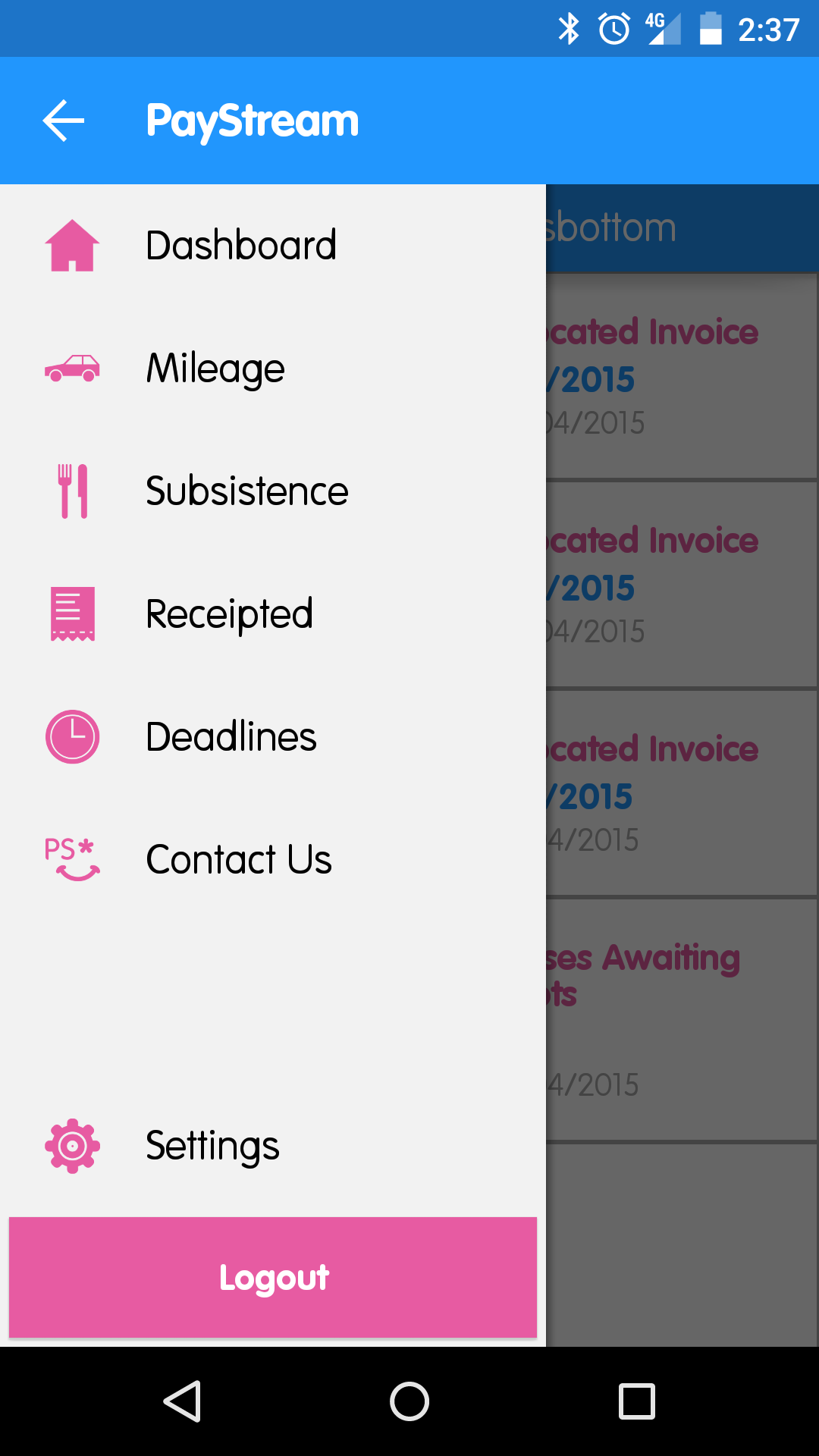819x1456 pixels.
Task: Select the Mileage menu entry
Action: [x=215, y=369]
